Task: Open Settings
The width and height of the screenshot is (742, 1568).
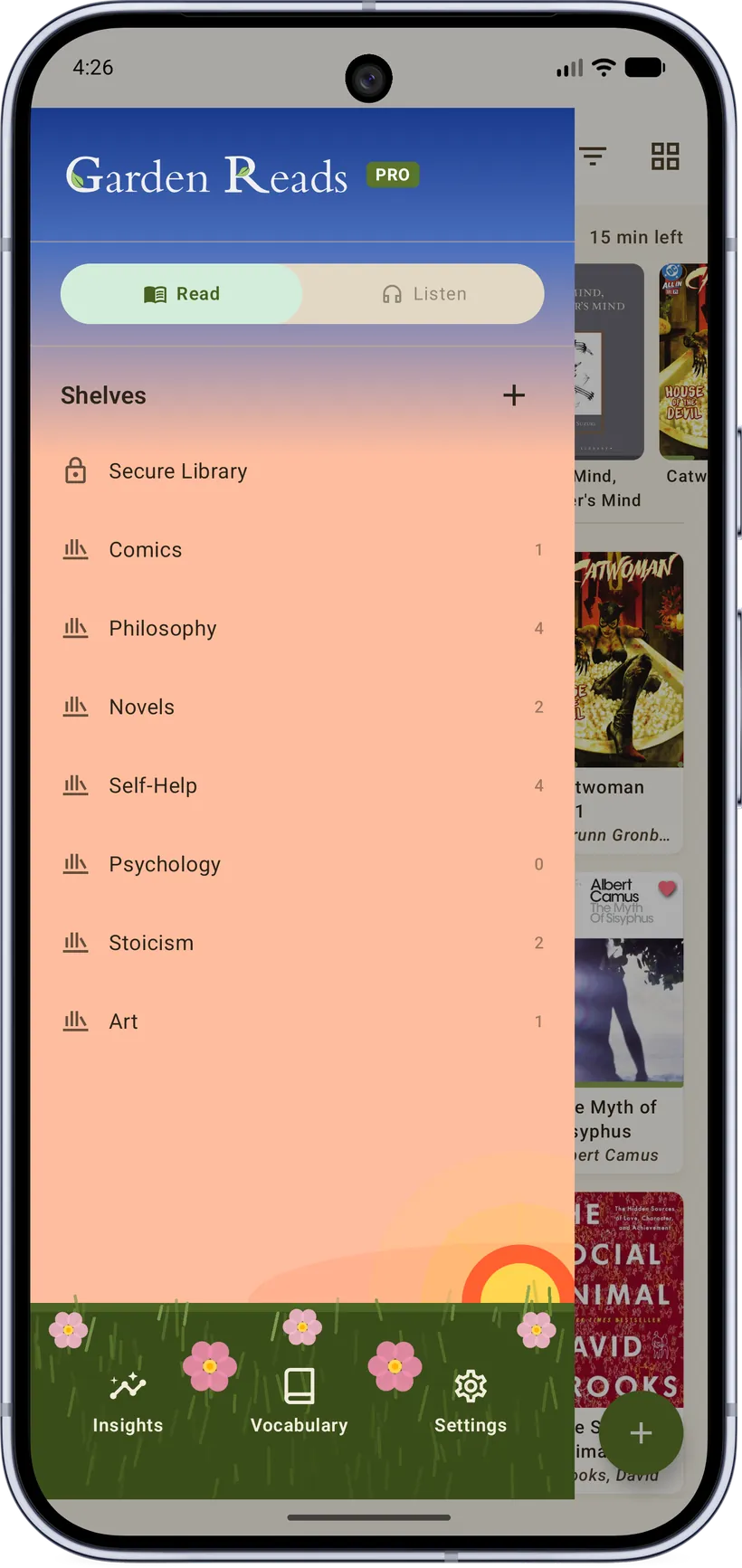Action: coord(471,1402)
